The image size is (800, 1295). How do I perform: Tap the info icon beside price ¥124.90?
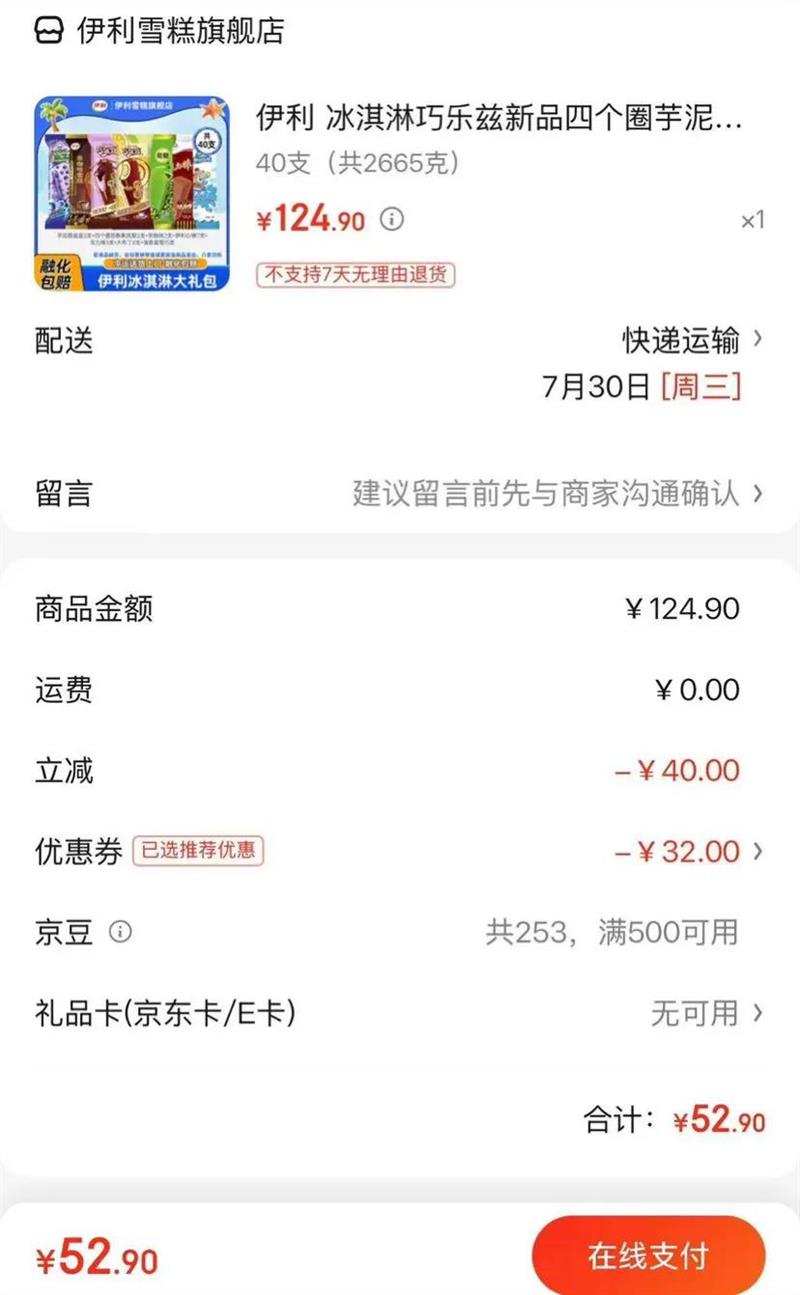pyautogui.click(x=393, y=219)
